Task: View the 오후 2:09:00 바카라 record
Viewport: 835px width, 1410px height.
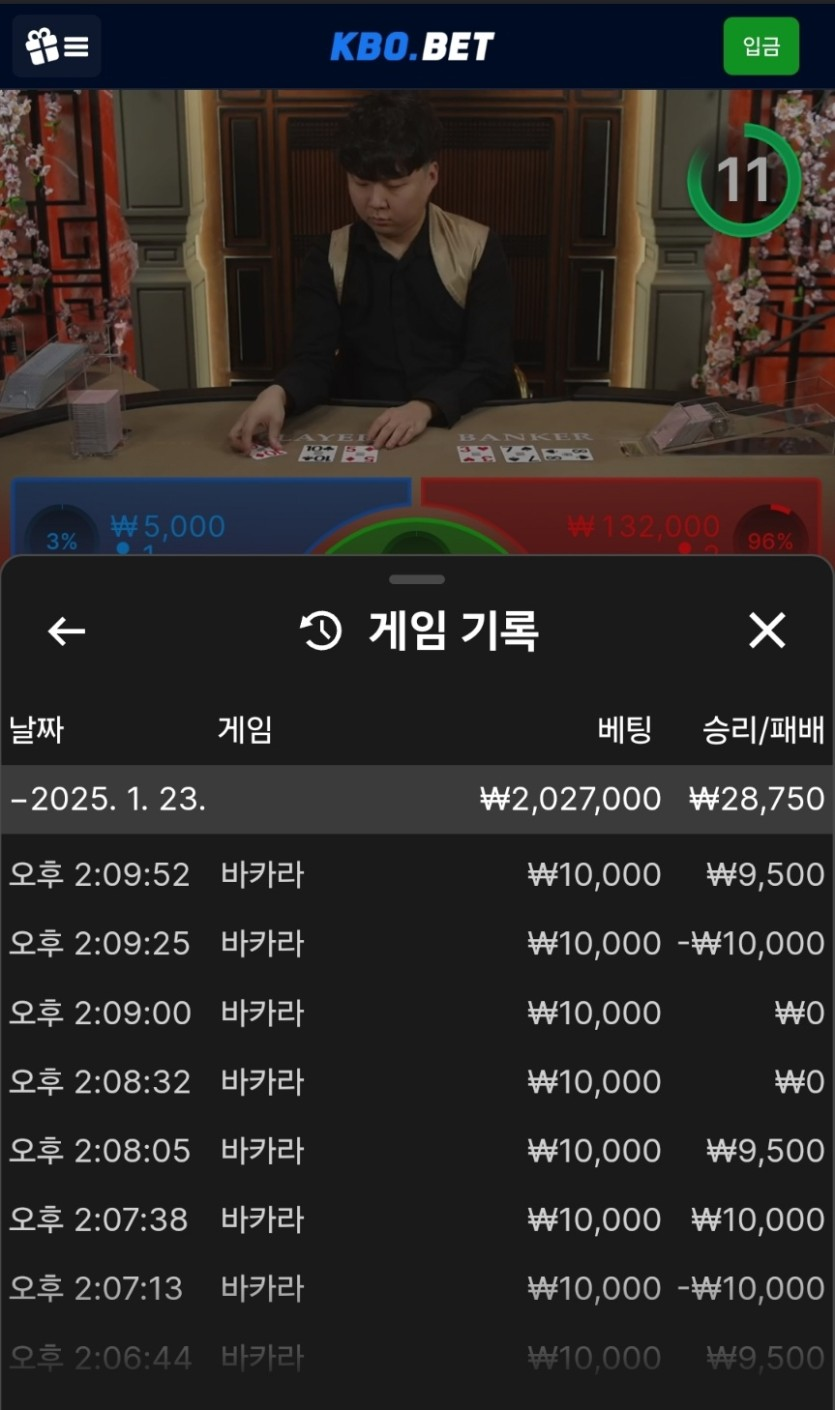Action: 417,1013
